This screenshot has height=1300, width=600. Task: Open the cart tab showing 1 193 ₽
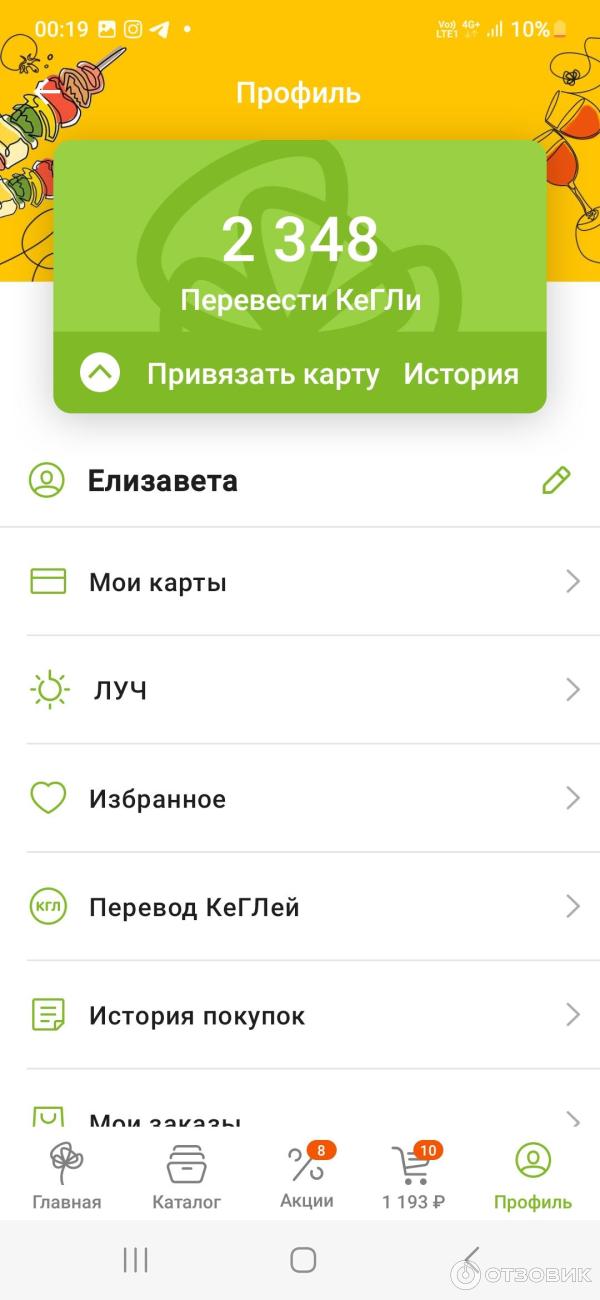413,1176
